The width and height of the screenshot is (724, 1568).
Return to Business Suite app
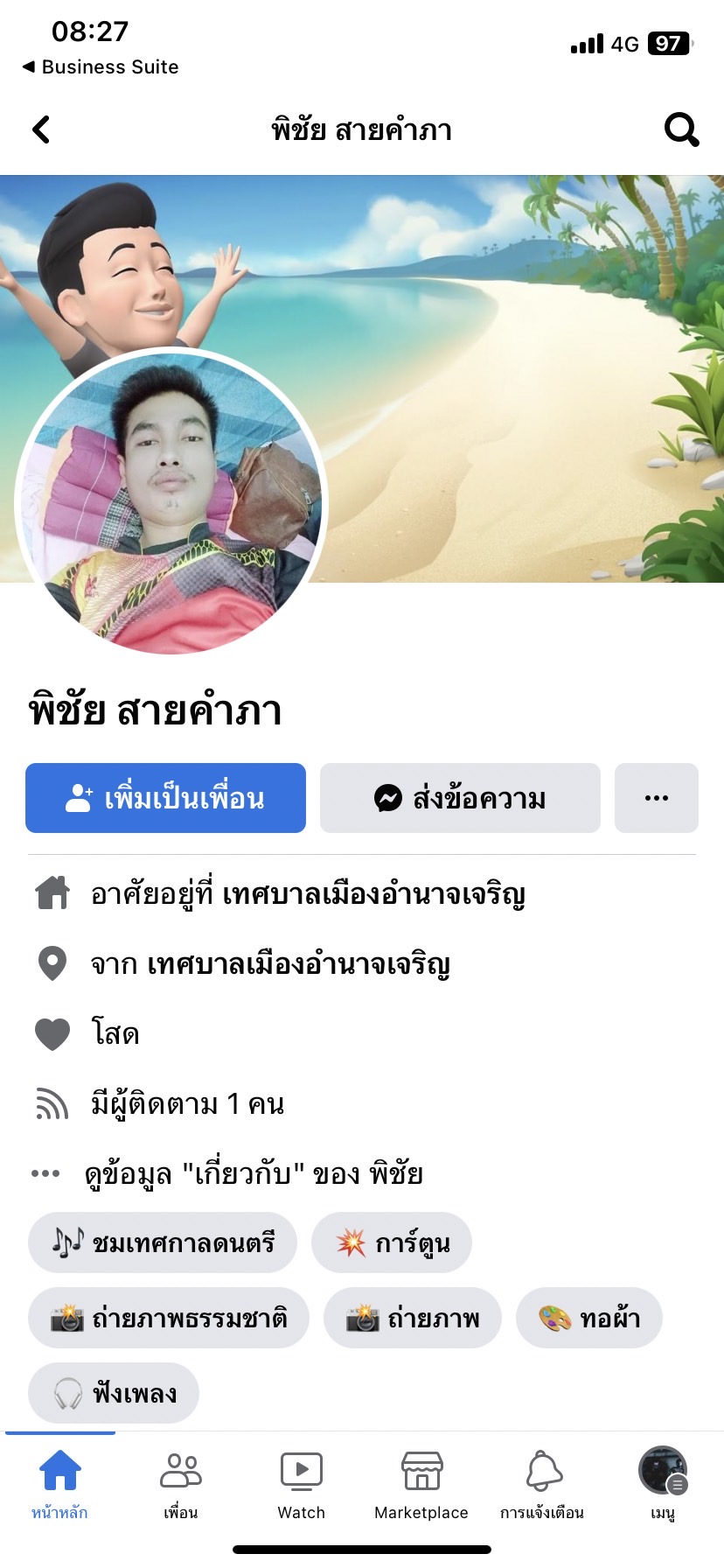(100, 67)
